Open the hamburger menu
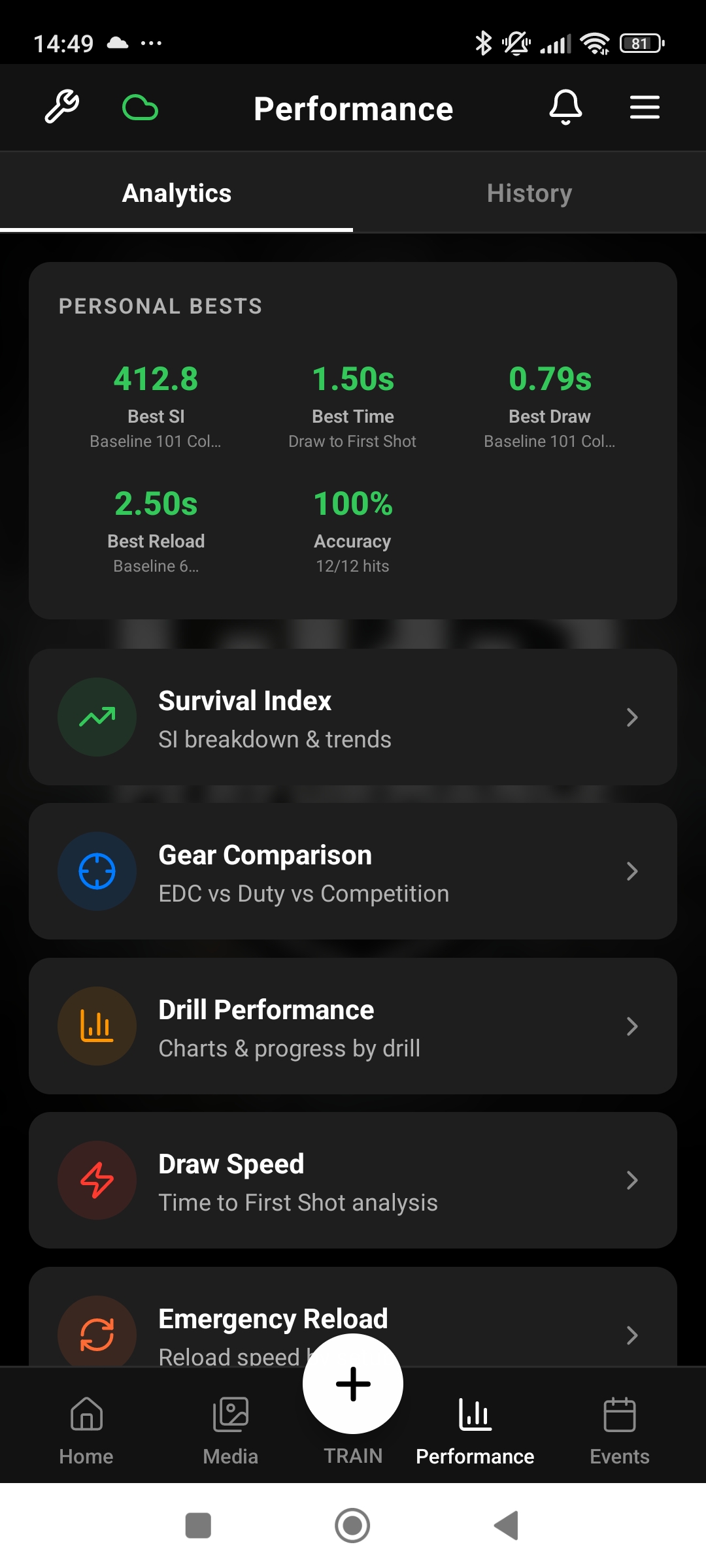Image resolution: width=706 pixels, height=1568 pixels. (644, 106)
